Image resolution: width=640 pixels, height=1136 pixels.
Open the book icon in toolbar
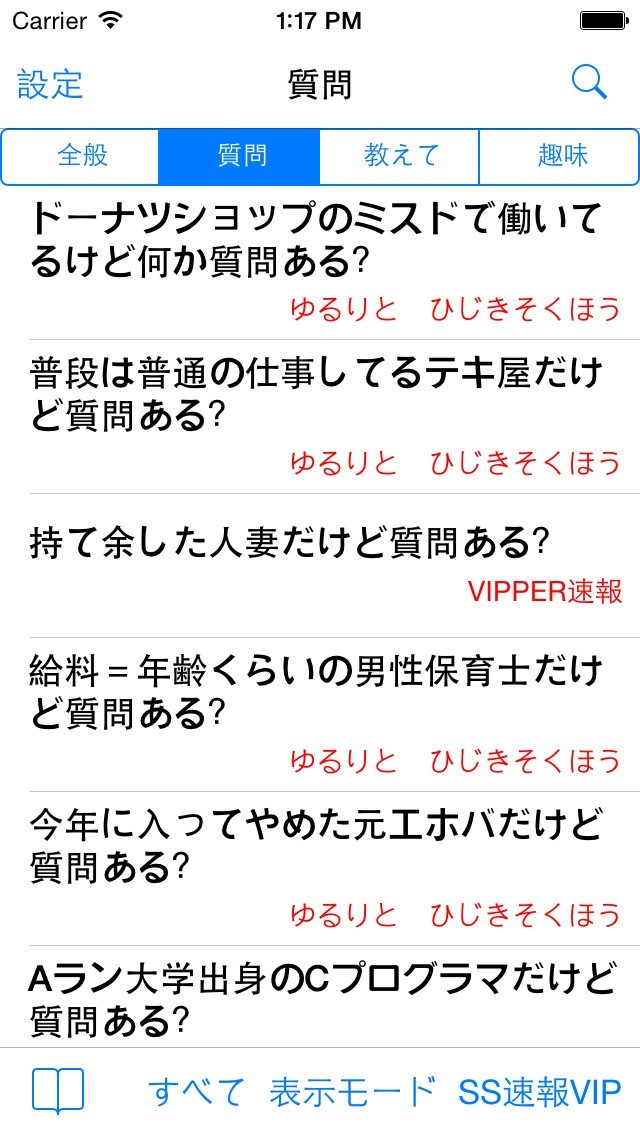pyautogui.click(x=57, y=1091)
